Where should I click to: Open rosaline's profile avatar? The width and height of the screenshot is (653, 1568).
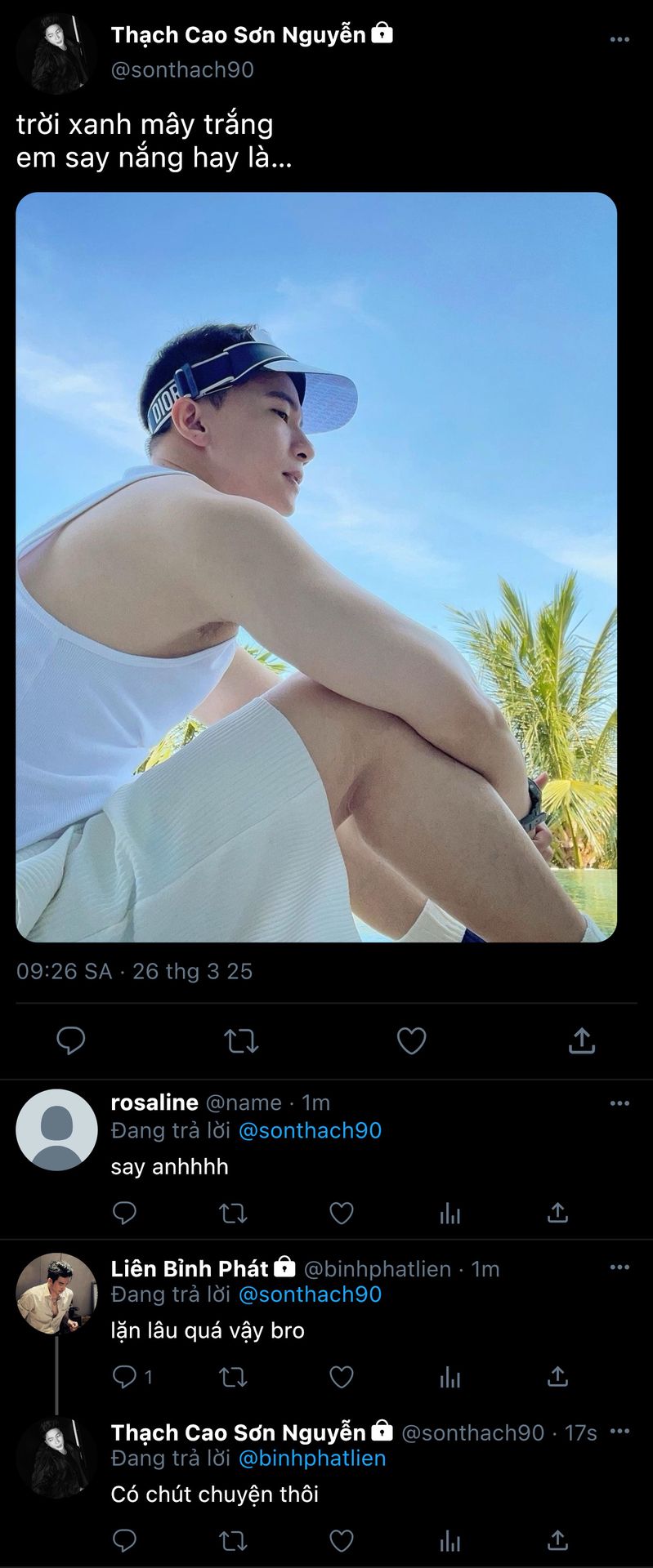tap(56, 1129)
